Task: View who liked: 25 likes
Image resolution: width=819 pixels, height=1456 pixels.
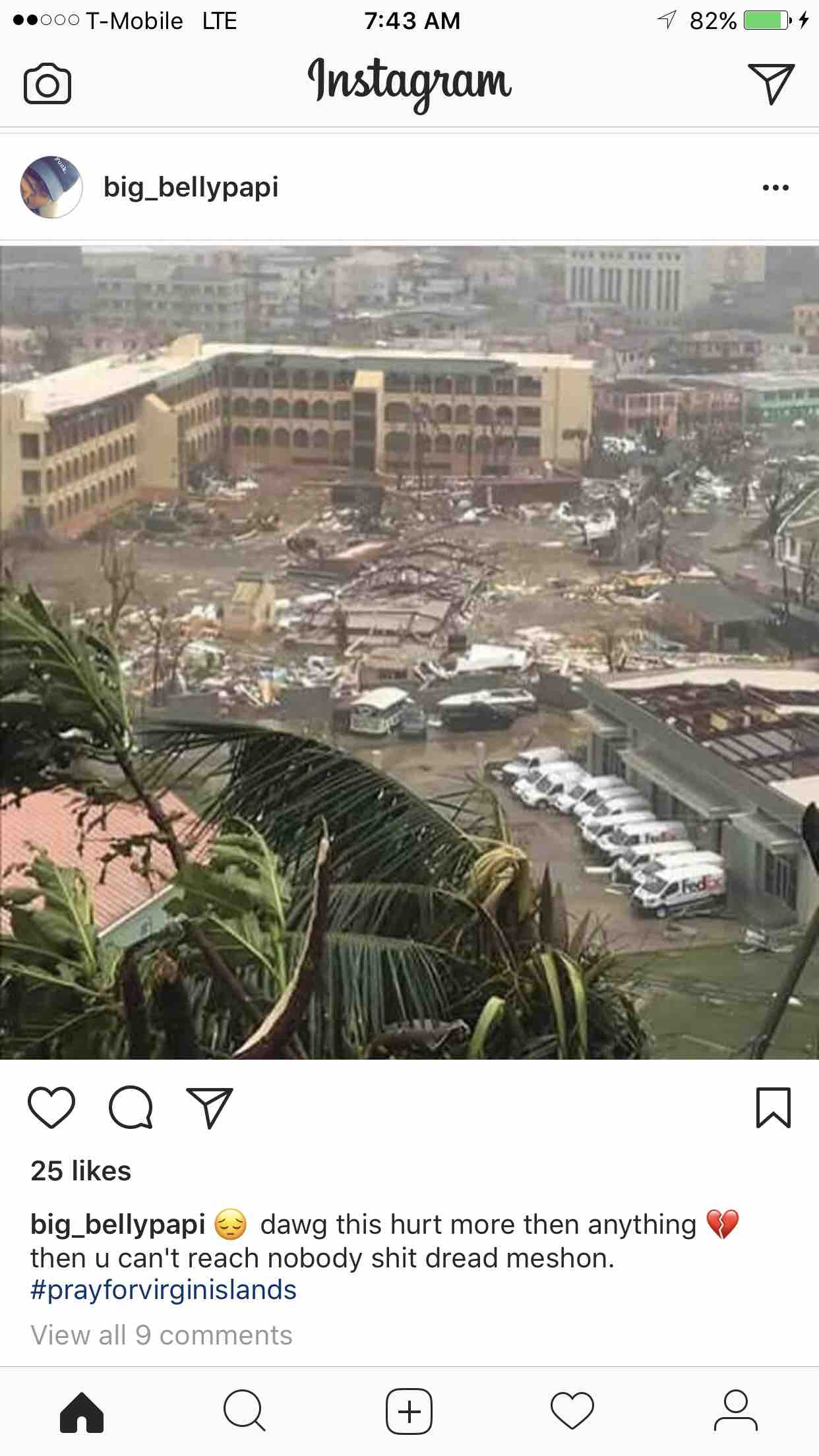Action: click(x=80, y=1171)
